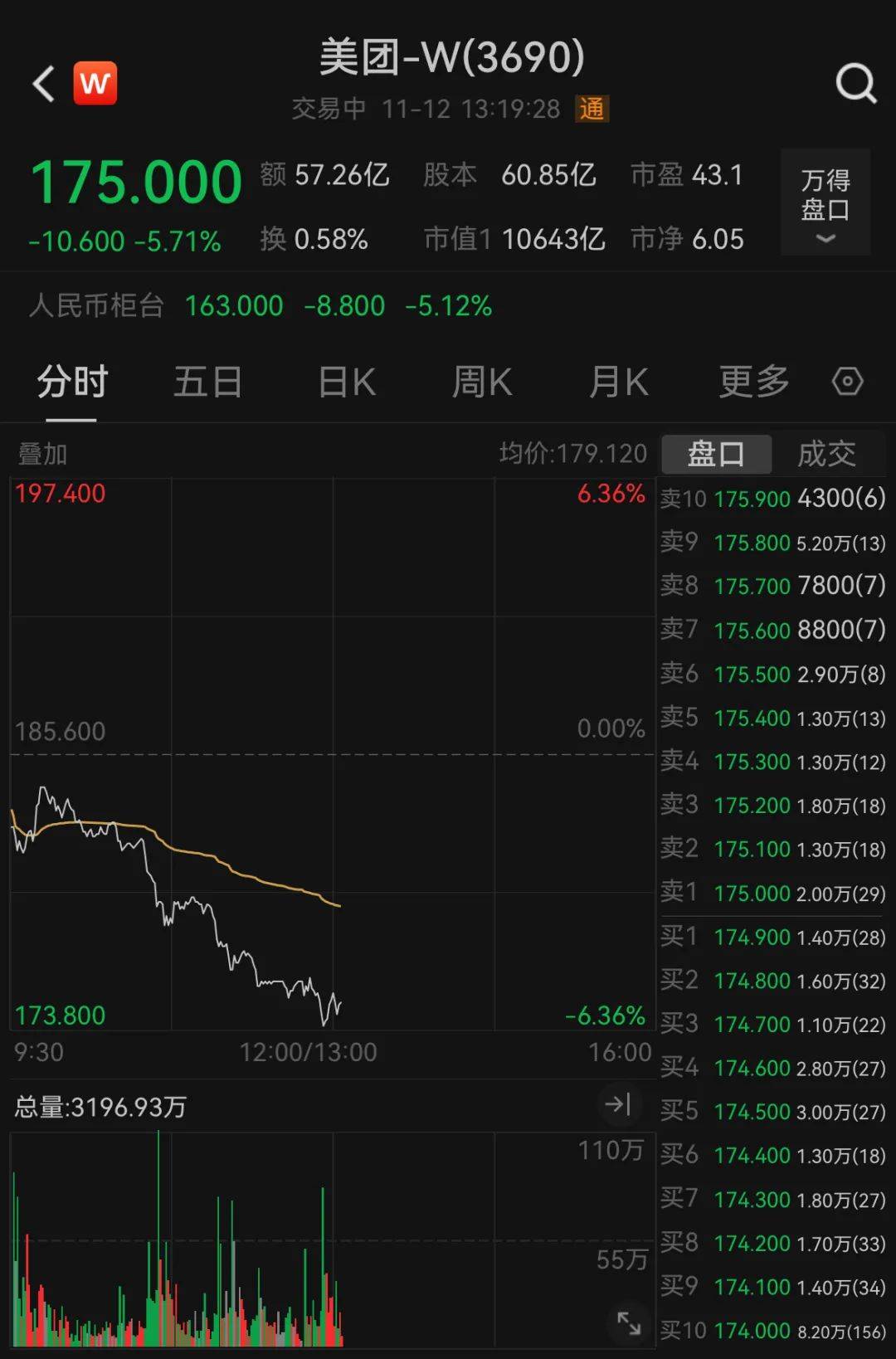This screenshot has height=1359, width=896.
Task: Select the 分时 tab
Action: (x=71, y=382)
